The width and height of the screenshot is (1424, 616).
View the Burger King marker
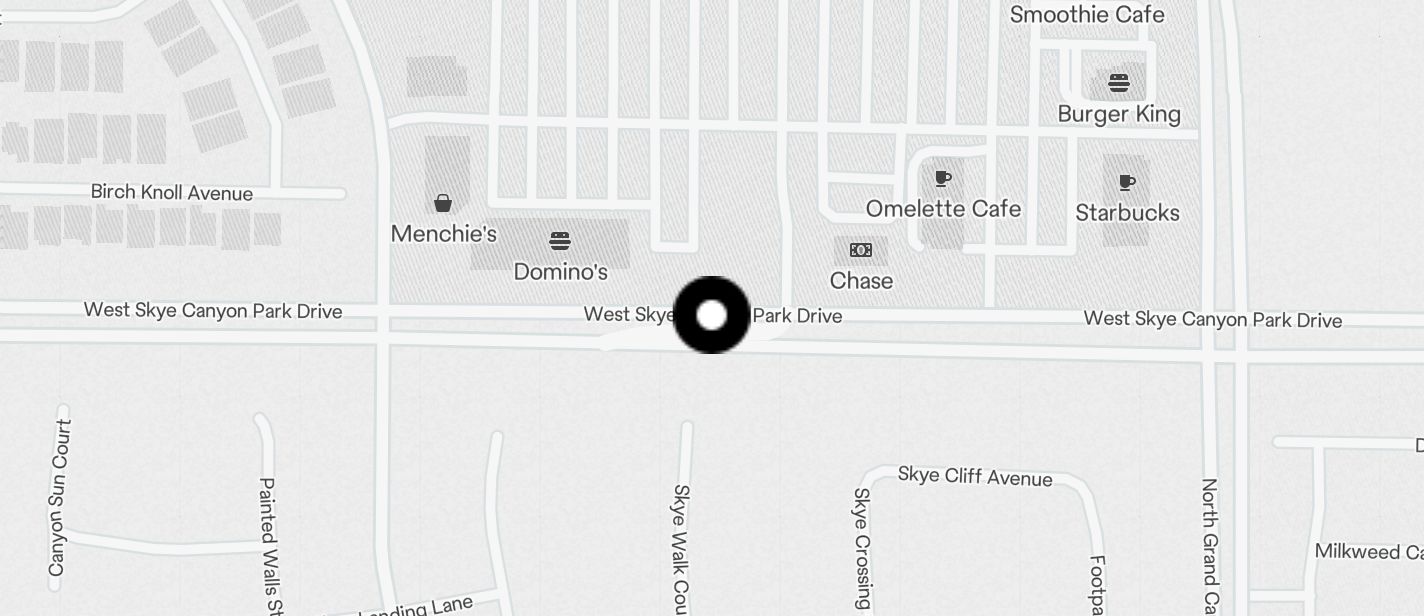(x=1119, y=83)
